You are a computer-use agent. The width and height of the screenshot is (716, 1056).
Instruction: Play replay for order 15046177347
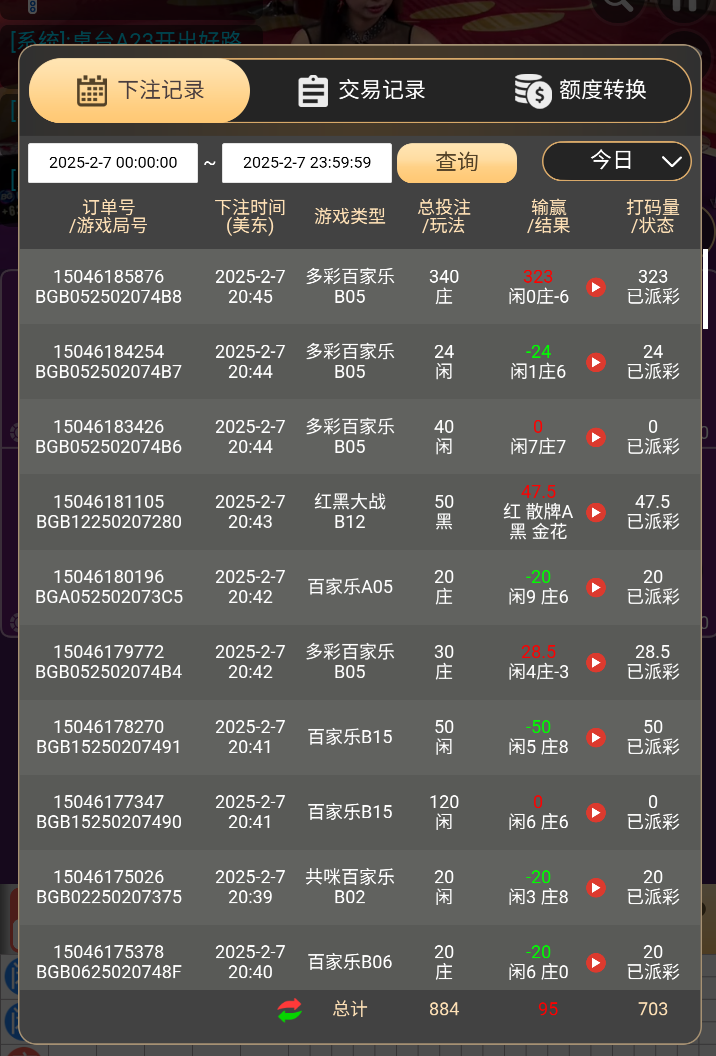tap(596, 812)
